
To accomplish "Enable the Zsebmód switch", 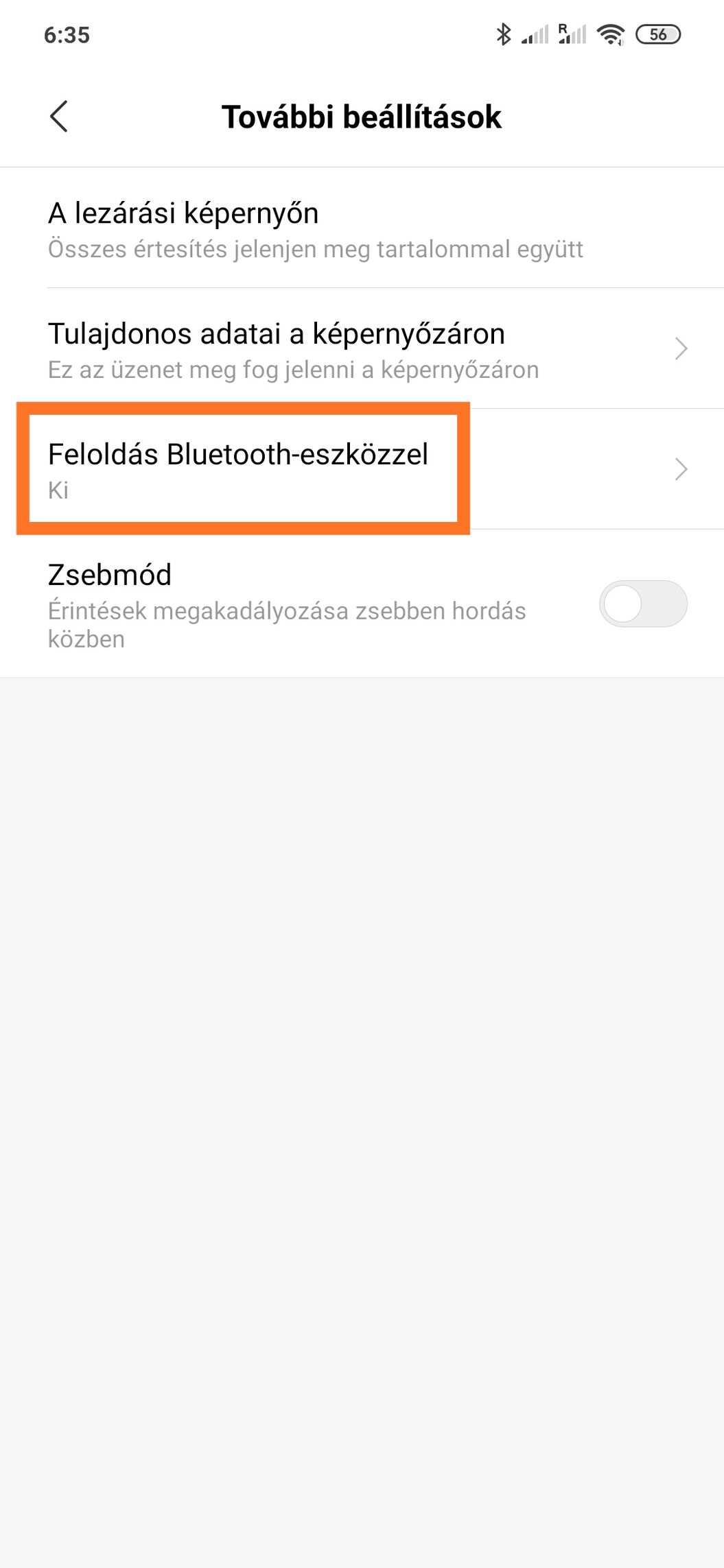I will [643, 604].
